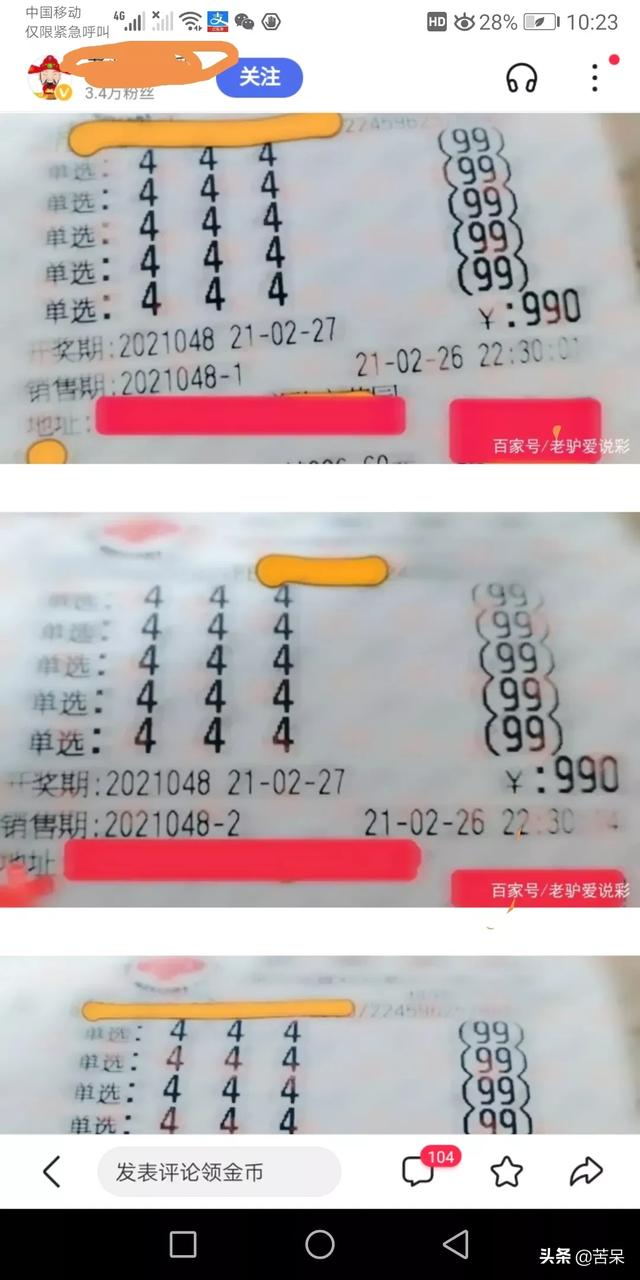Screen dimensions: 640x1280
Task: Share this article
Action: point(586,1171)
